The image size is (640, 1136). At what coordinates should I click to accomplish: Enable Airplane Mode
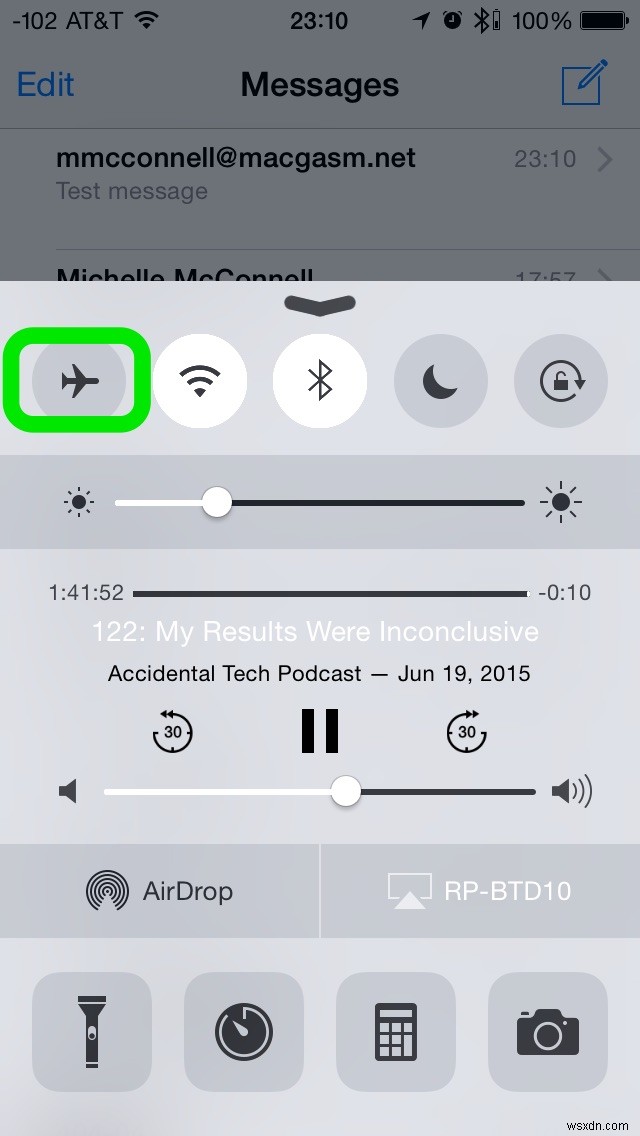pos(80,381)
